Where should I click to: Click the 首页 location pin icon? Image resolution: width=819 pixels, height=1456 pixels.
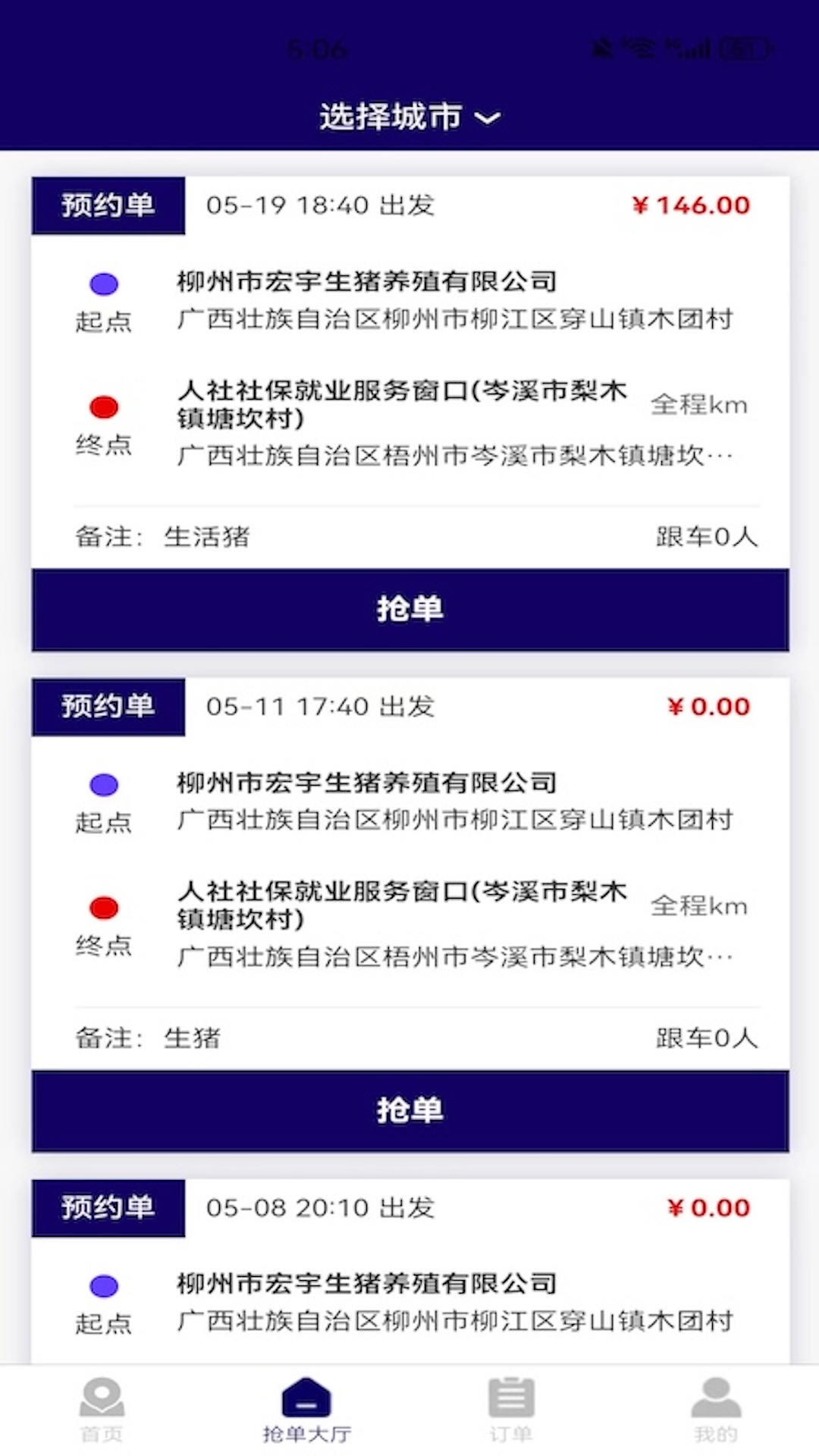tap(102, 1399)
